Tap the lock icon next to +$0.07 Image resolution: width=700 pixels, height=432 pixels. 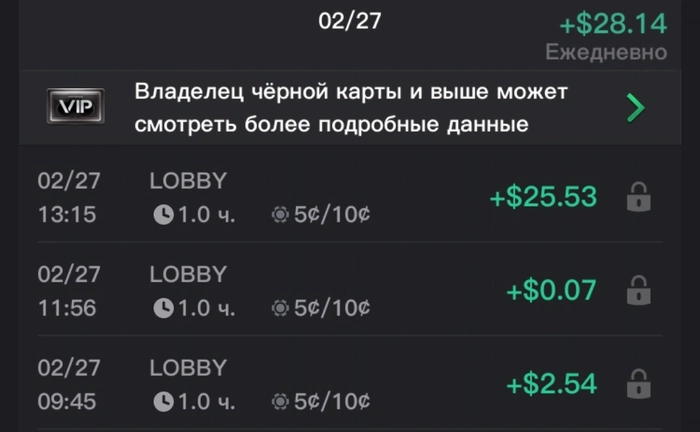[x=637, y=291]
